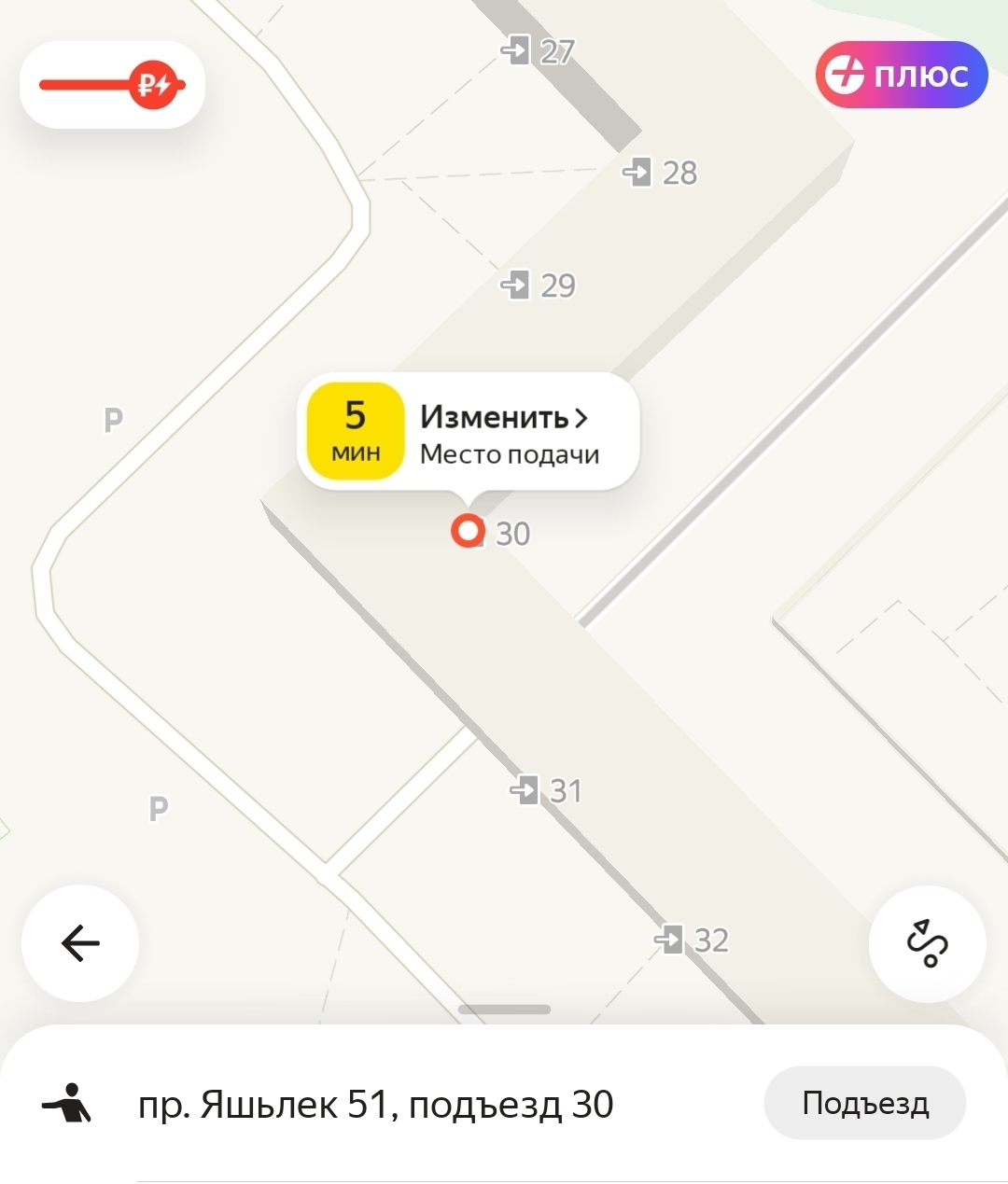This screenshot has height=1184, width=1008.
Task: Tap the Подъезд button
Action: tap(864, 1103)
